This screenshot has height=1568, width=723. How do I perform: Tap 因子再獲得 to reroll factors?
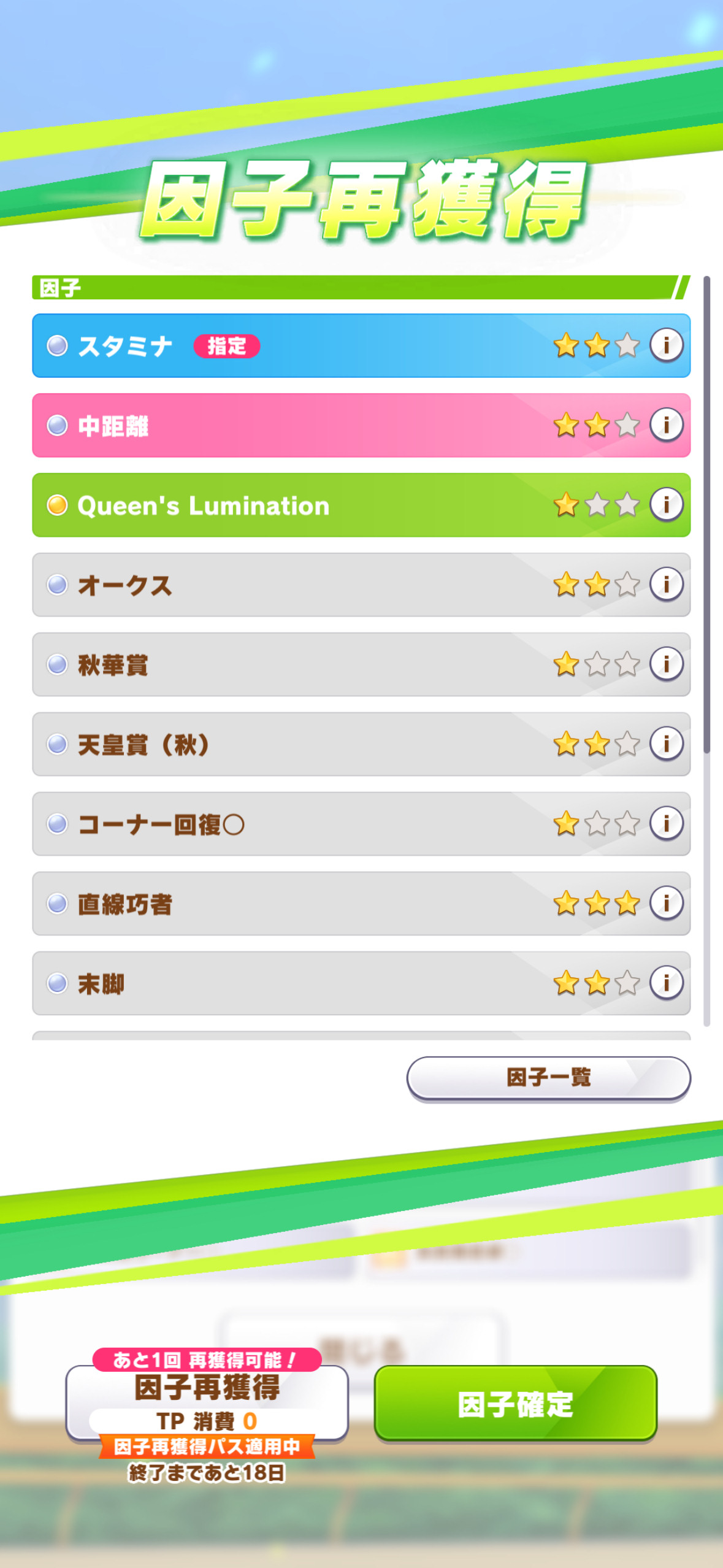click(x=207, y=1402)
